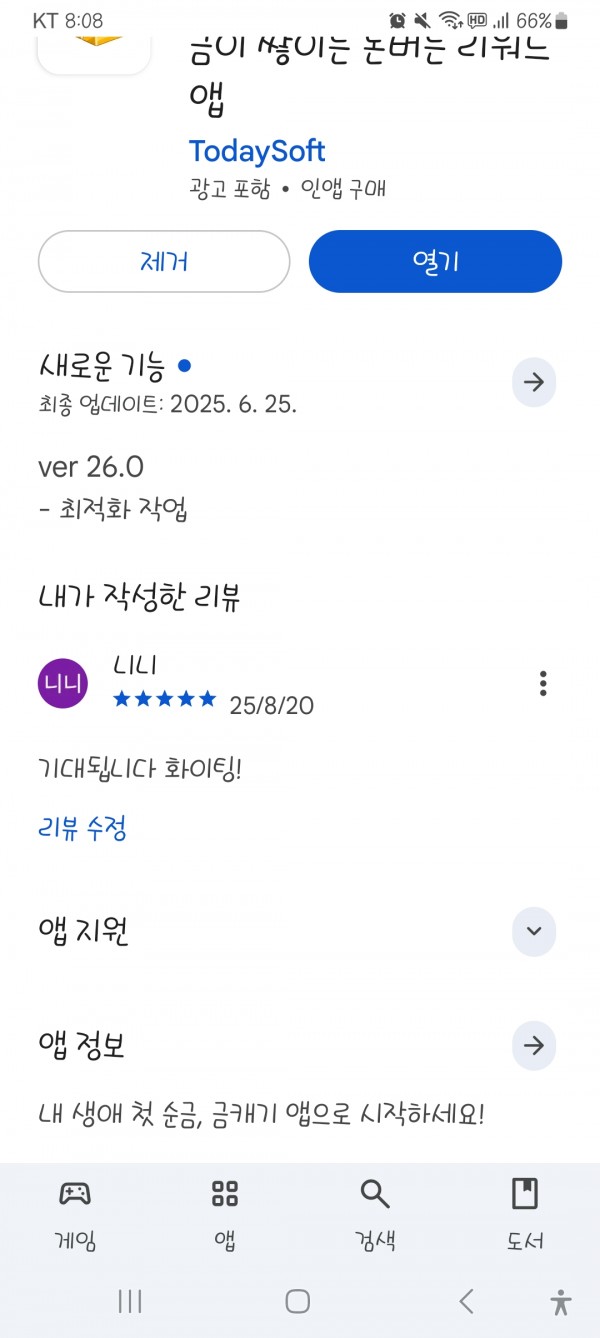Select the 도서 tab
The width and height of the screenshot is (600, 1338).
(x=525, y=1214)
